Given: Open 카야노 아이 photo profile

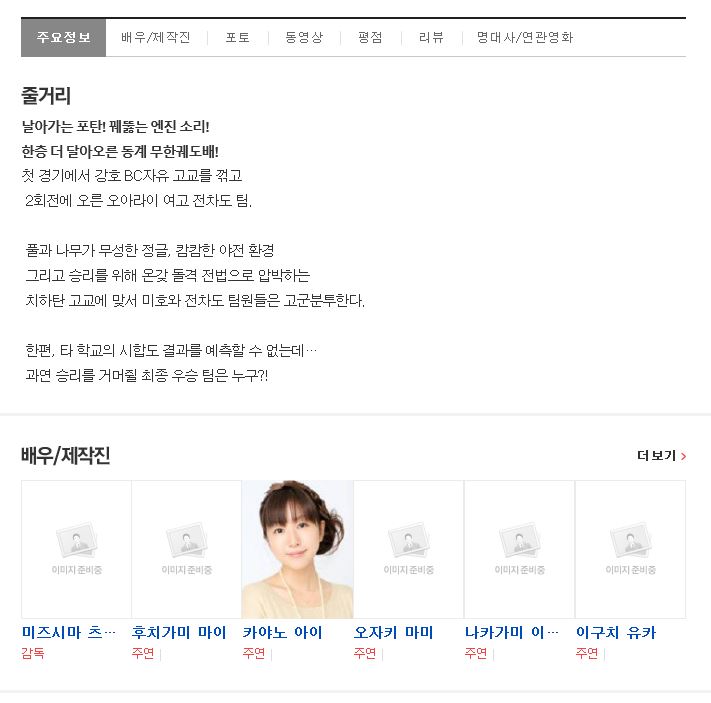Looking at the screenshot, I should [x=297, y=550].
